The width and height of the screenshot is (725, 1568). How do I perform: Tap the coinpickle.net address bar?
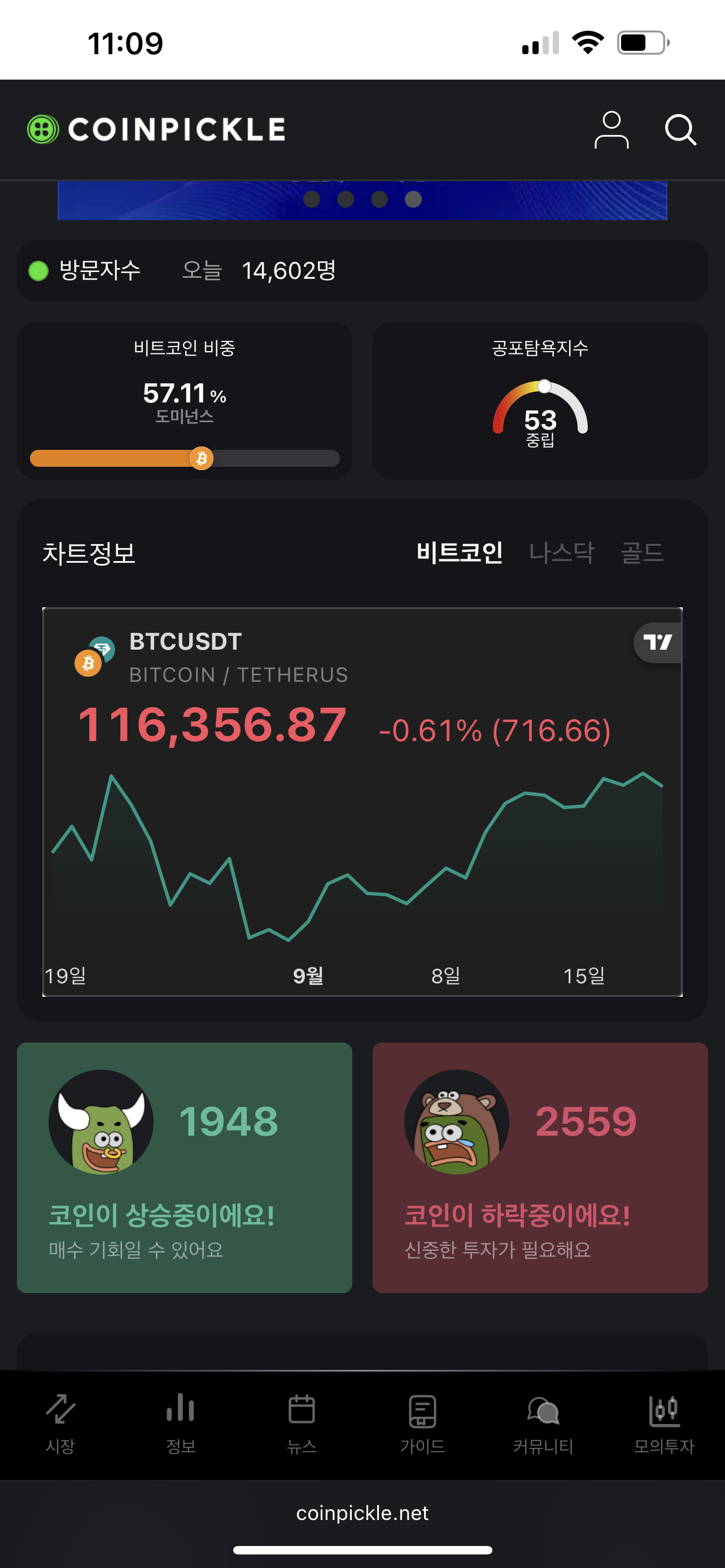pyautogui.click(x=362, y=1513)
